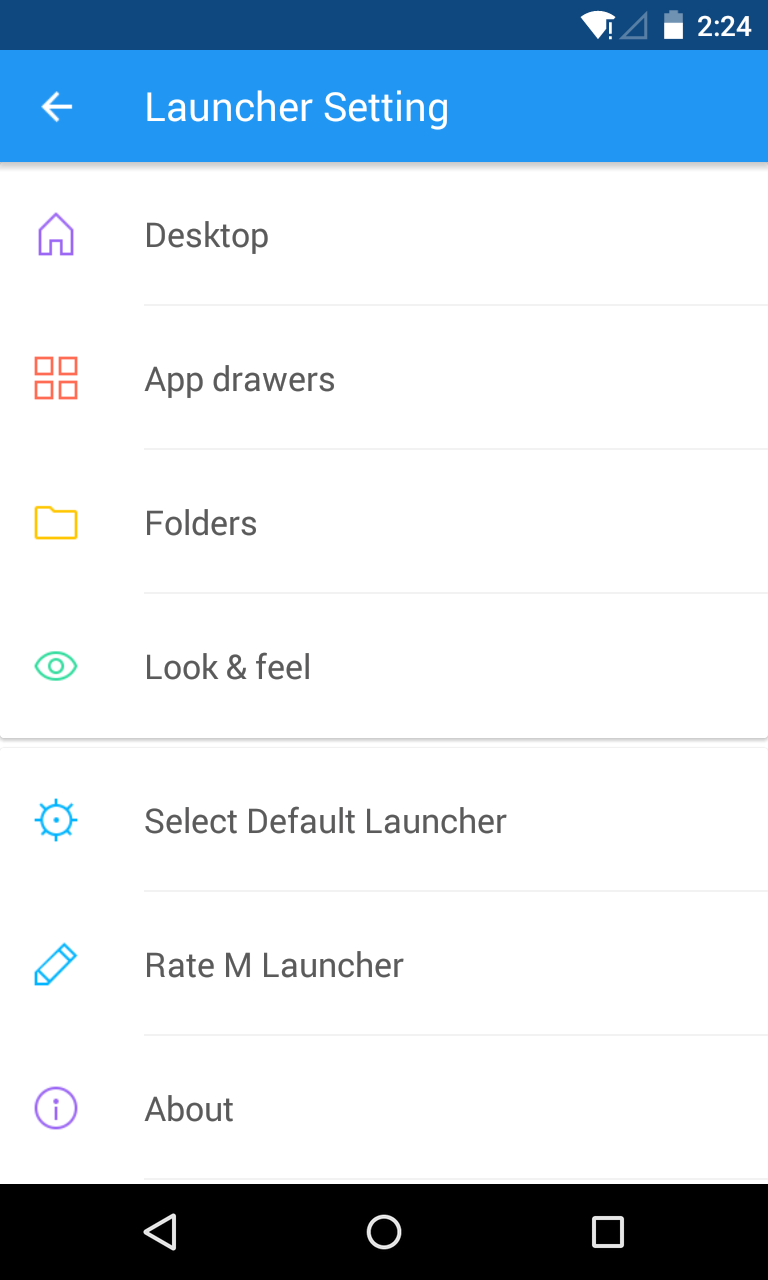Open recent apps from navigation bar
The image size is (768, 1280).
tap(608, 1232)
